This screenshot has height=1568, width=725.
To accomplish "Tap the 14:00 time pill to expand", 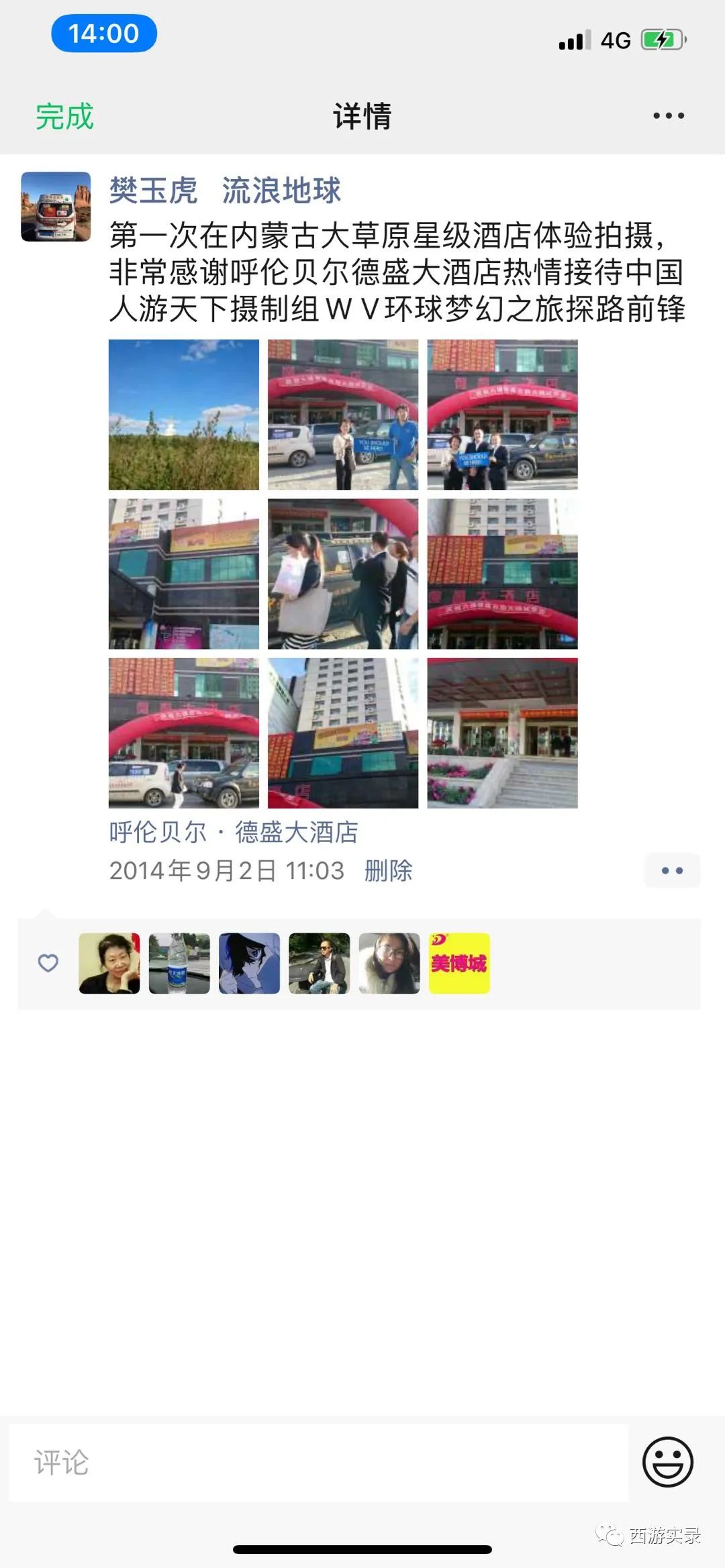I will point(104,32).
